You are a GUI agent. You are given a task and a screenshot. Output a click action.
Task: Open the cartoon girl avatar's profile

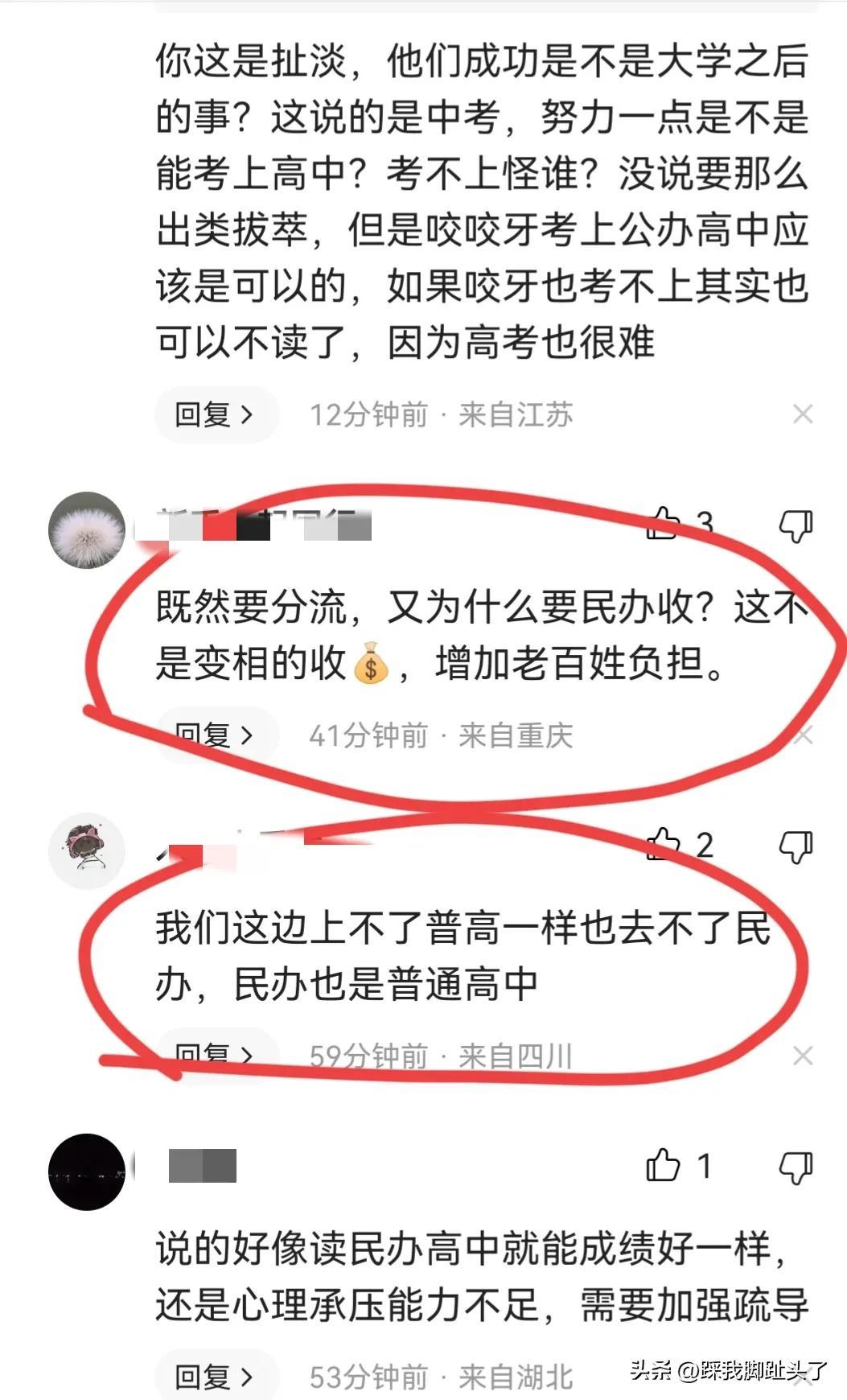(87, 851)
